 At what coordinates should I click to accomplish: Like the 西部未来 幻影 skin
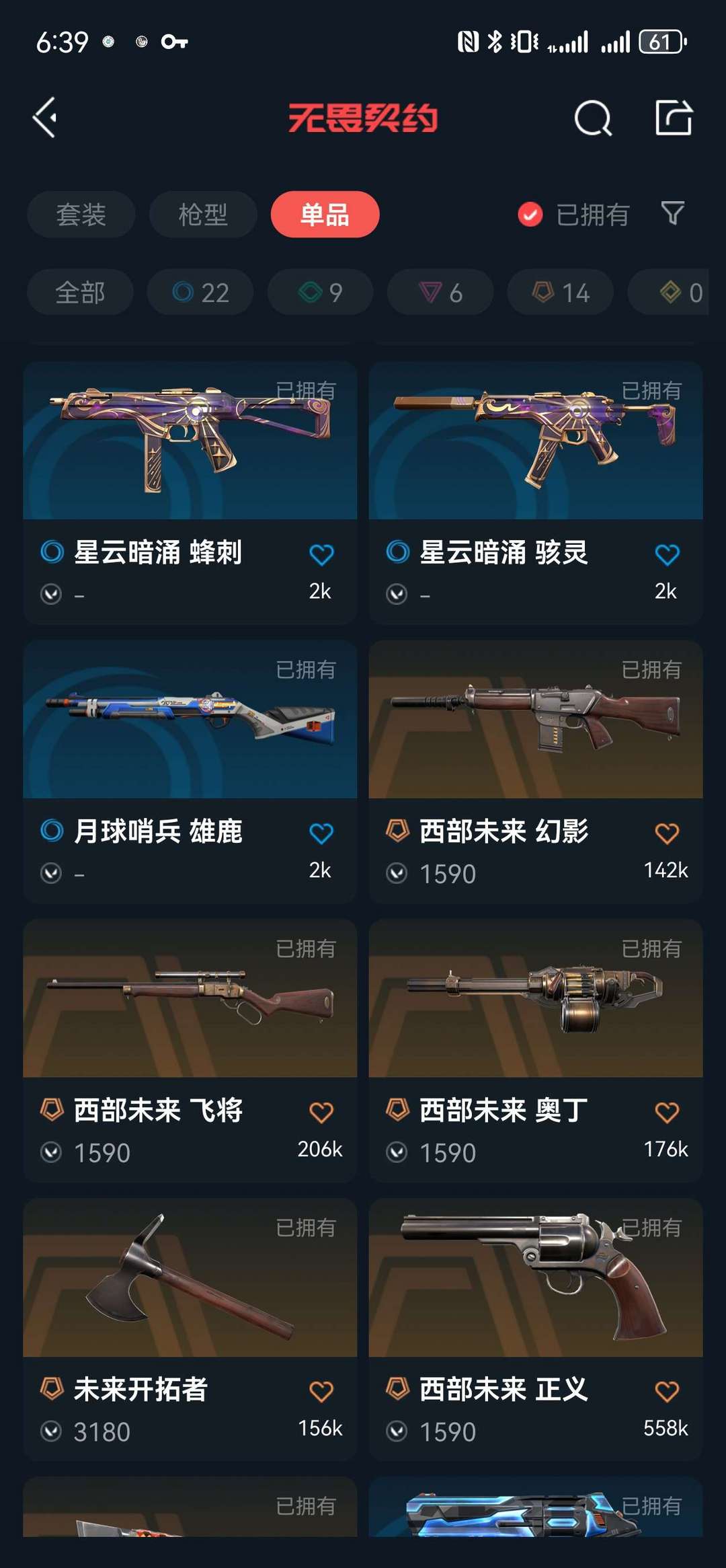coord(666,833)
